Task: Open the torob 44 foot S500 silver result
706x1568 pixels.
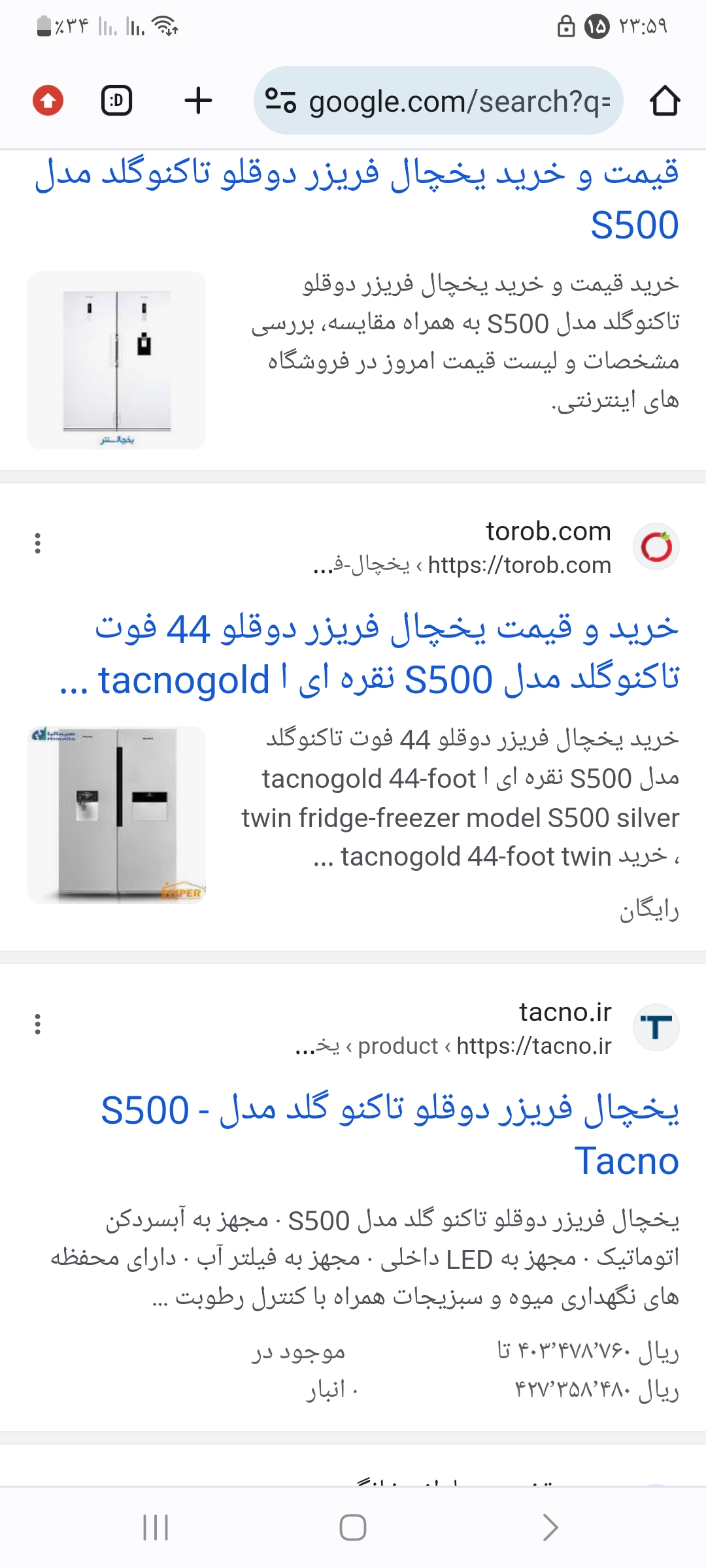Action: click(386, 653)
